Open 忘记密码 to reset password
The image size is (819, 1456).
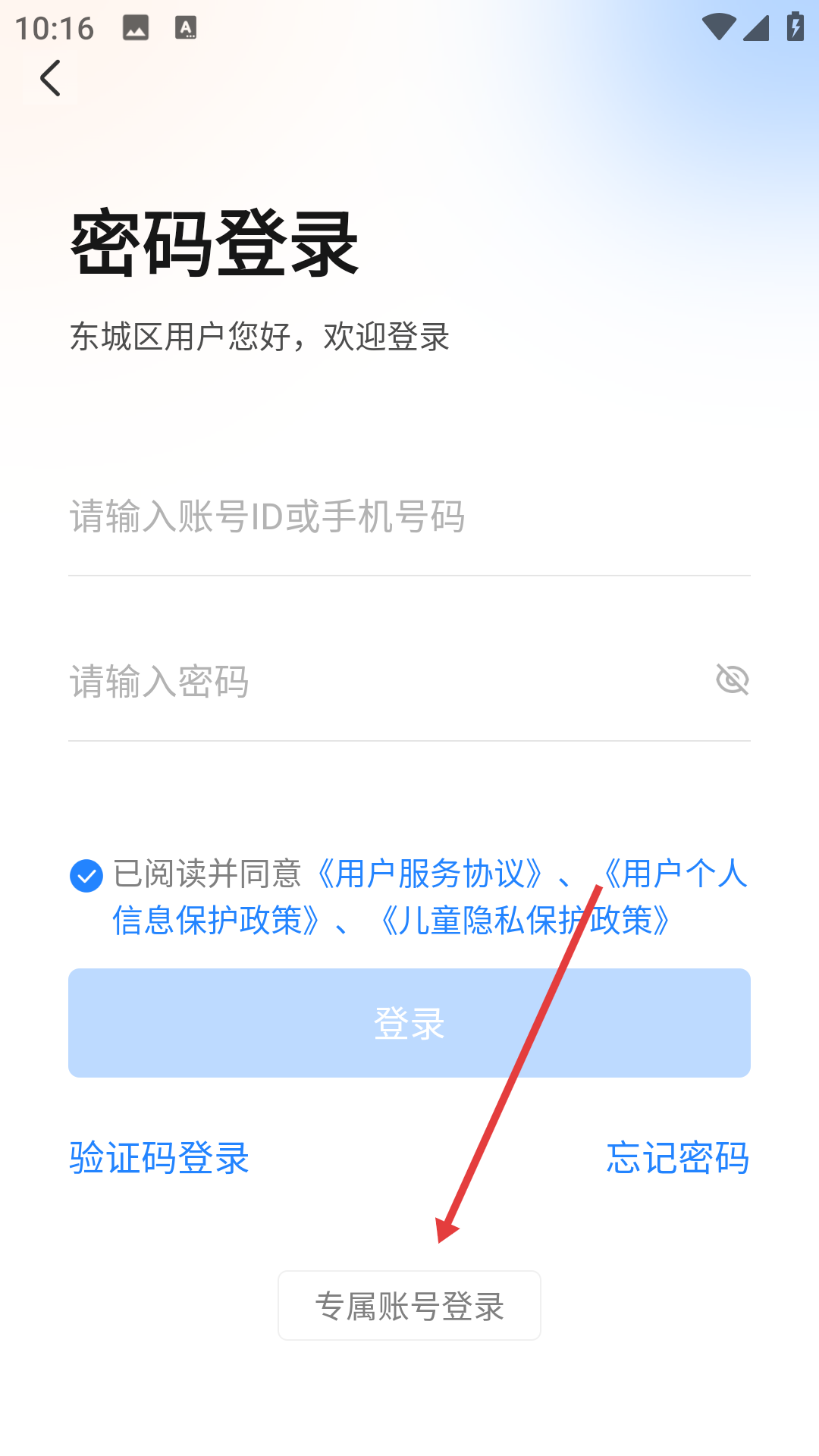[x=677, y=1158]
